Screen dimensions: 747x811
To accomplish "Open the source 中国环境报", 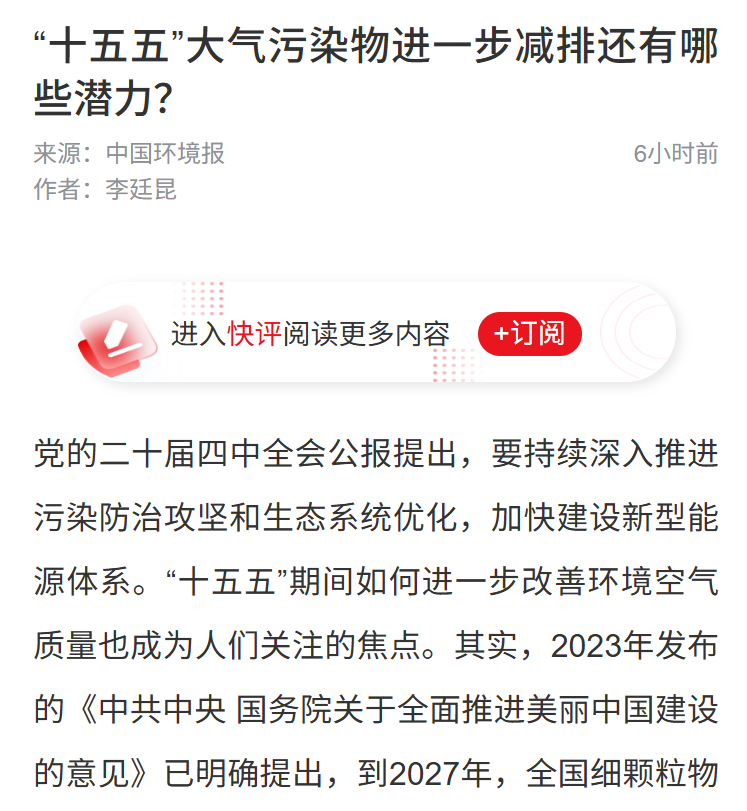I will tap(168, 154).
